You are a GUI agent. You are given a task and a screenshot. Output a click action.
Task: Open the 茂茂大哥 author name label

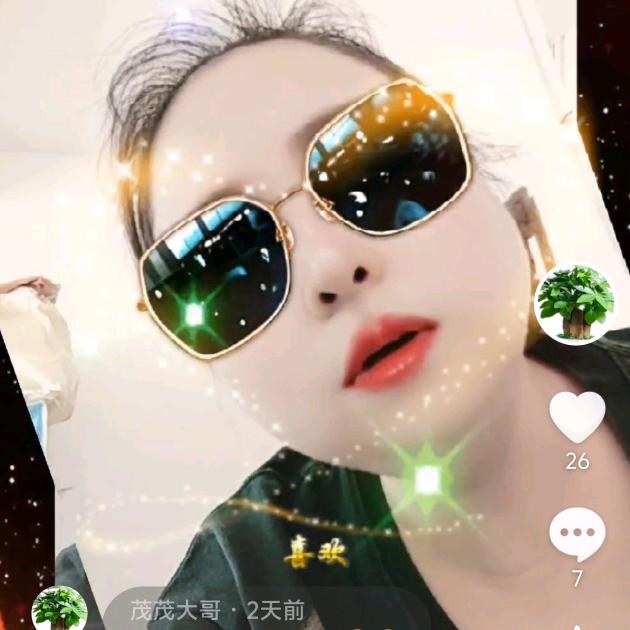tap(176, 611)
